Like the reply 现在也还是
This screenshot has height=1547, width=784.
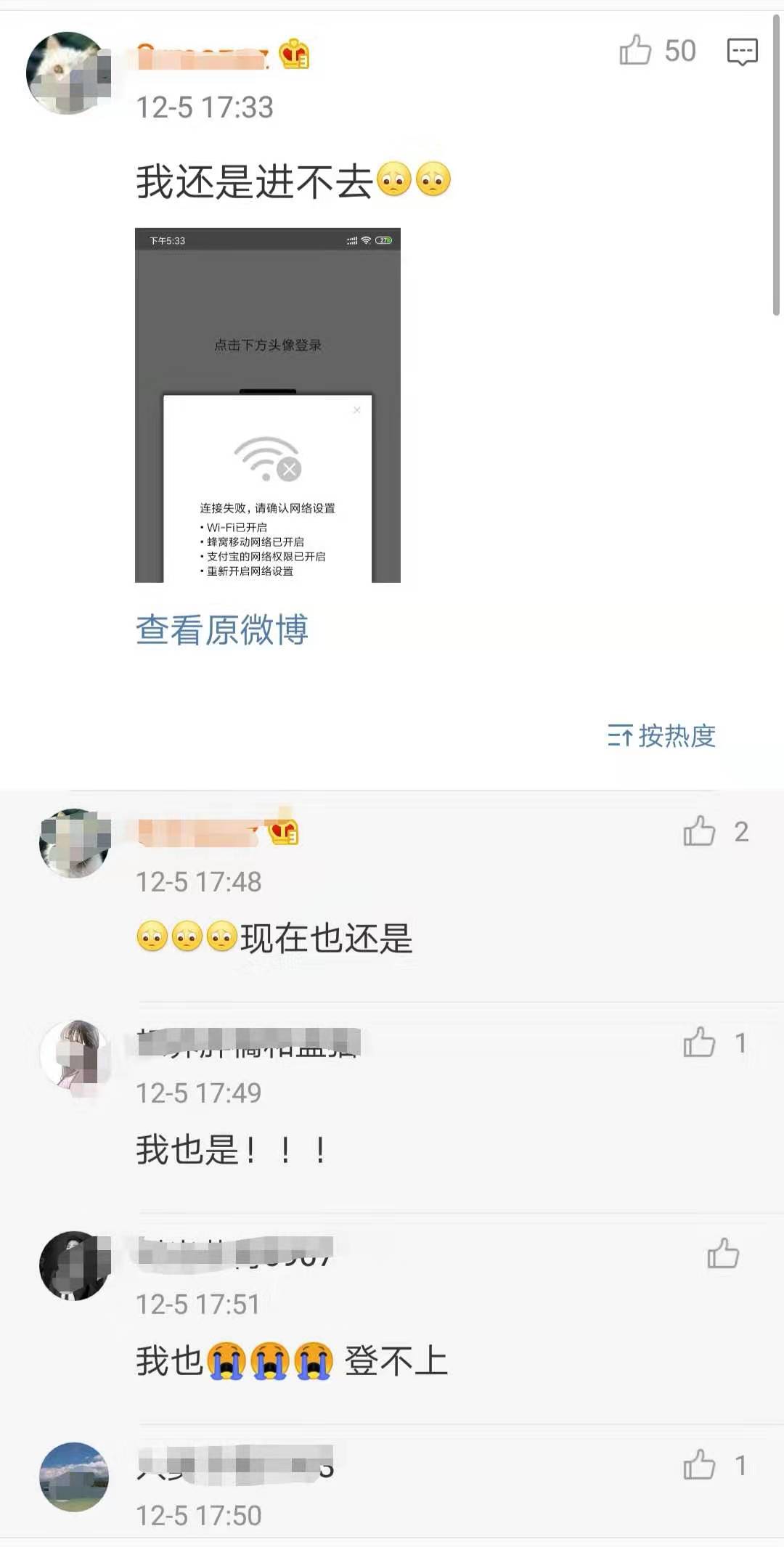699,831
